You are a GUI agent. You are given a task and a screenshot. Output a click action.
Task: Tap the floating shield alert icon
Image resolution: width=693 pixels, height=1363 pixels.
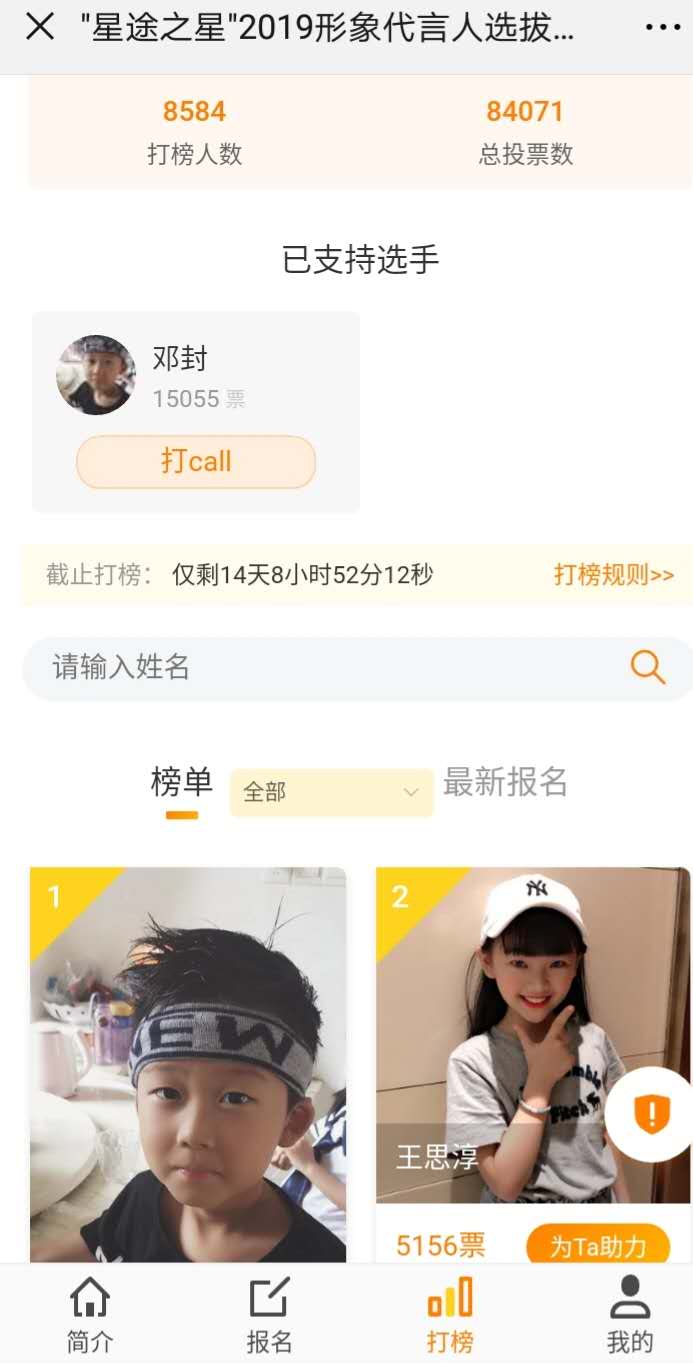pyautogui.click(x=651, y=1113)
